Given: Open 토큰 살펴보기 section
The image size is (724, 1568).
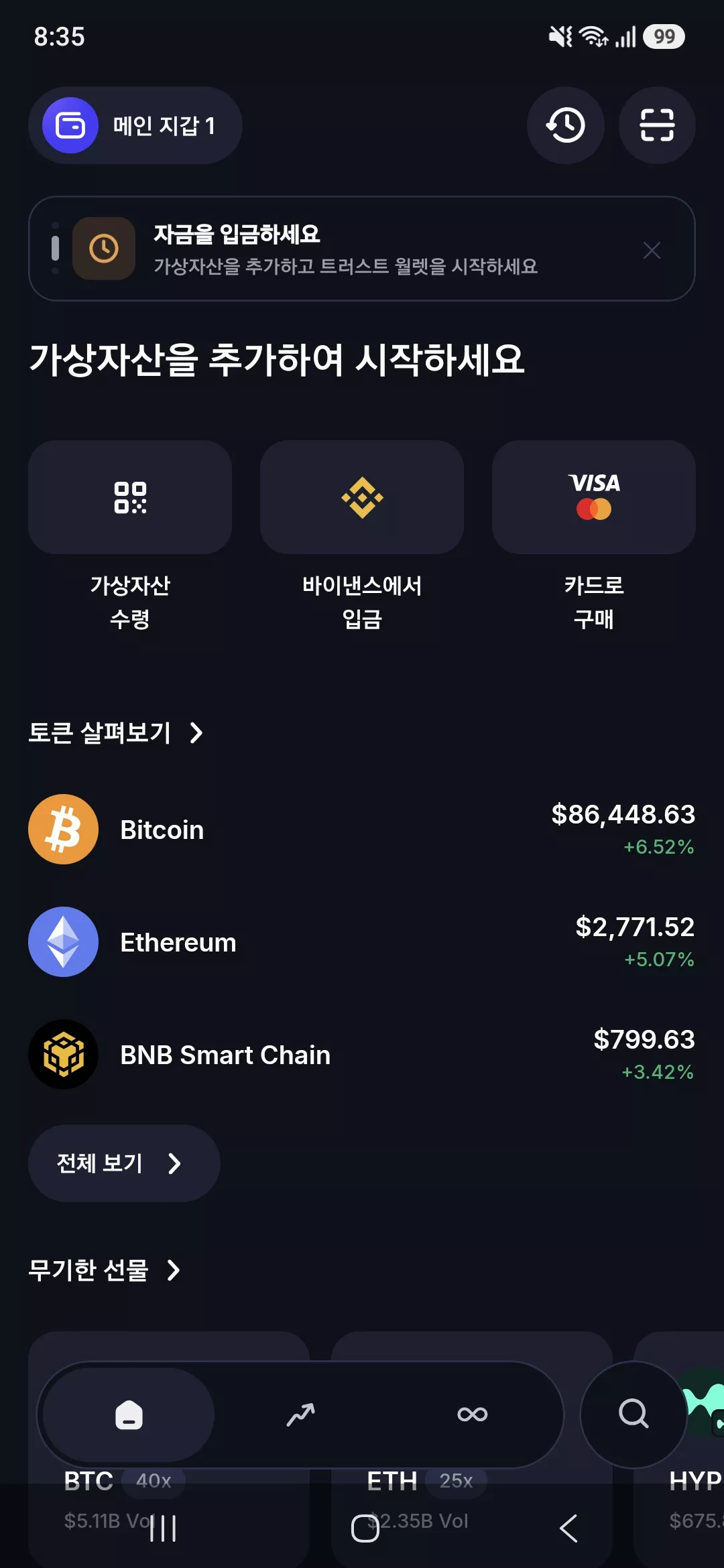Looking at the screenshot, I should (115, 732).
